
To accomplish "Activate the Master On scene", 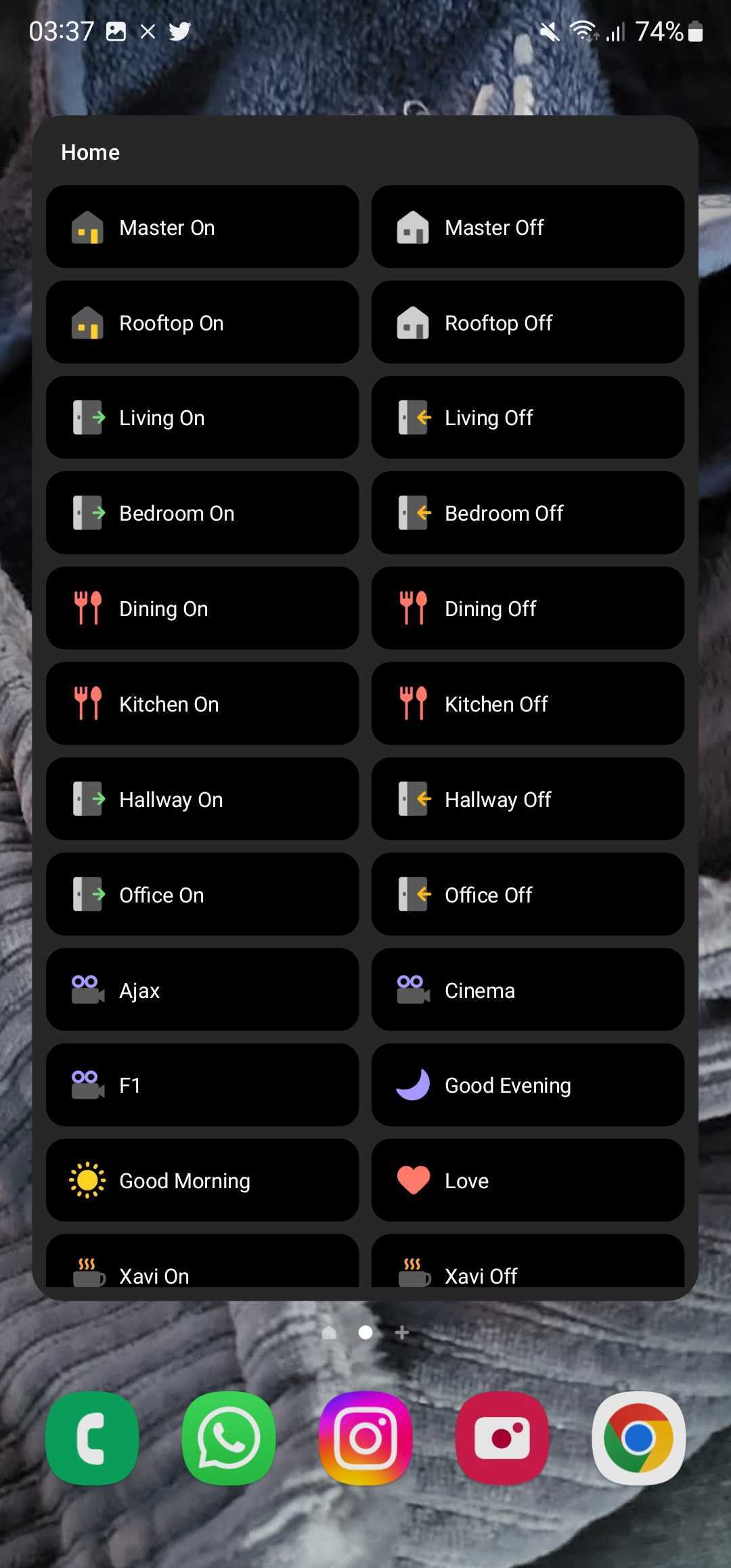I will pos(202,227).
